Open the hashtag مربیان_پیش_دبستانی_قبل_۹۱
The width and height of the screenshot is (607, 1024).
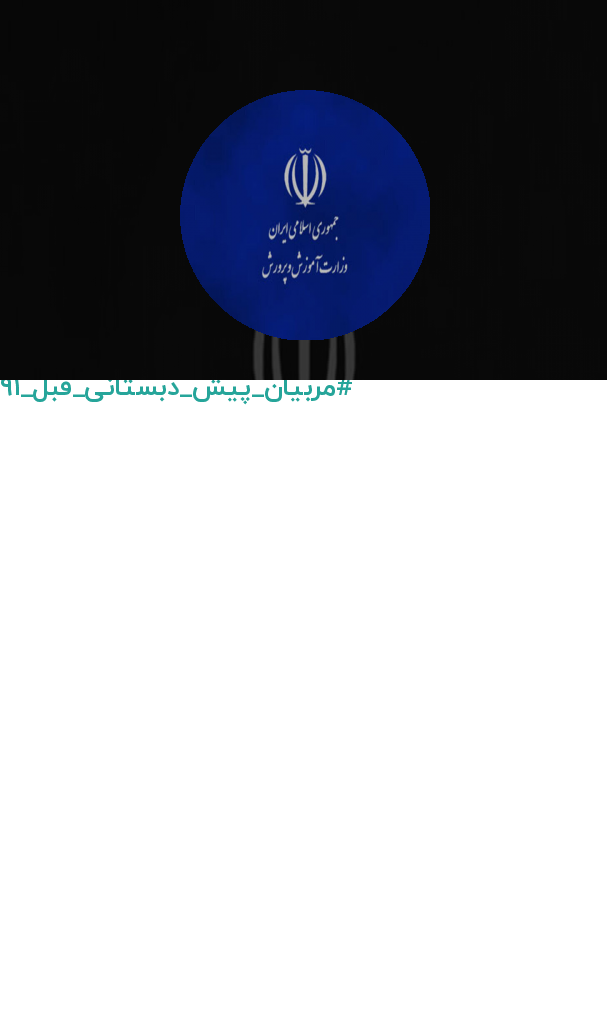pos(176,390)
